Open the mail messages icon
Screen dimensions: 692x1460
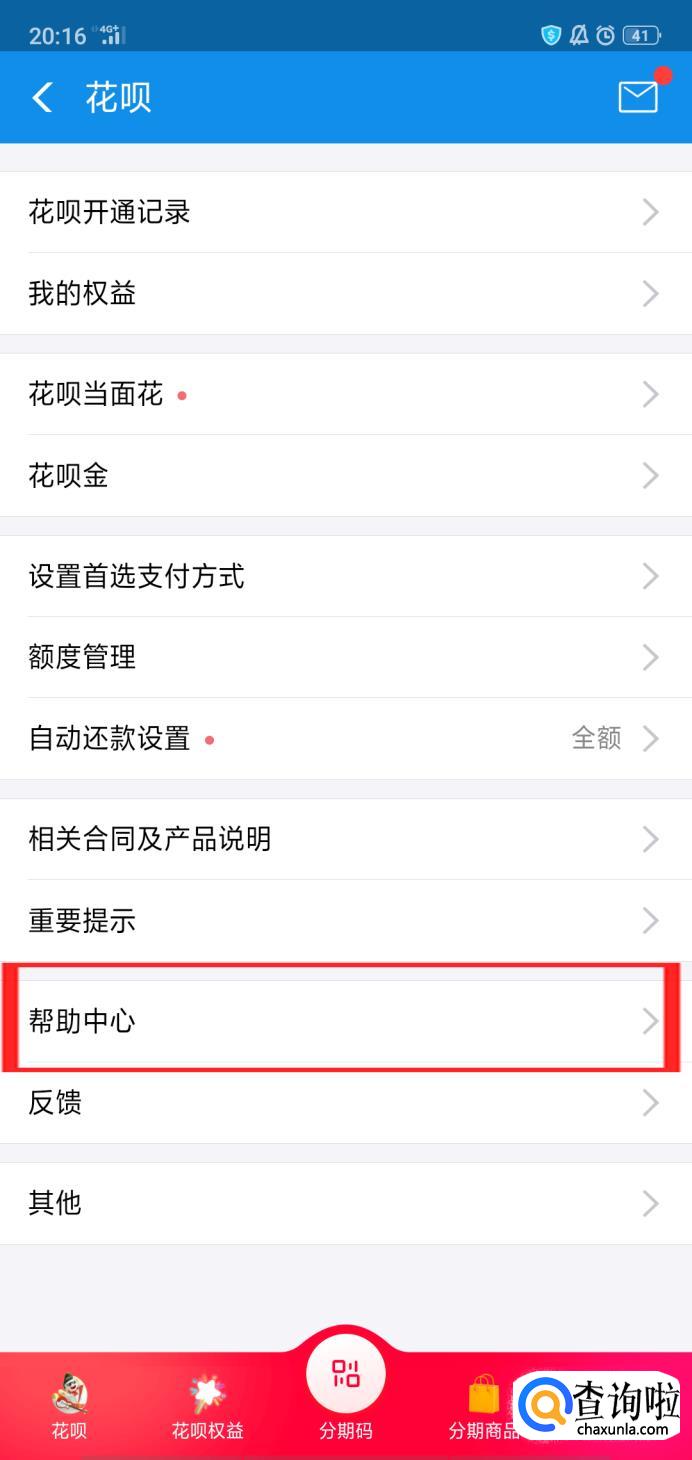[x=638, y=96]
